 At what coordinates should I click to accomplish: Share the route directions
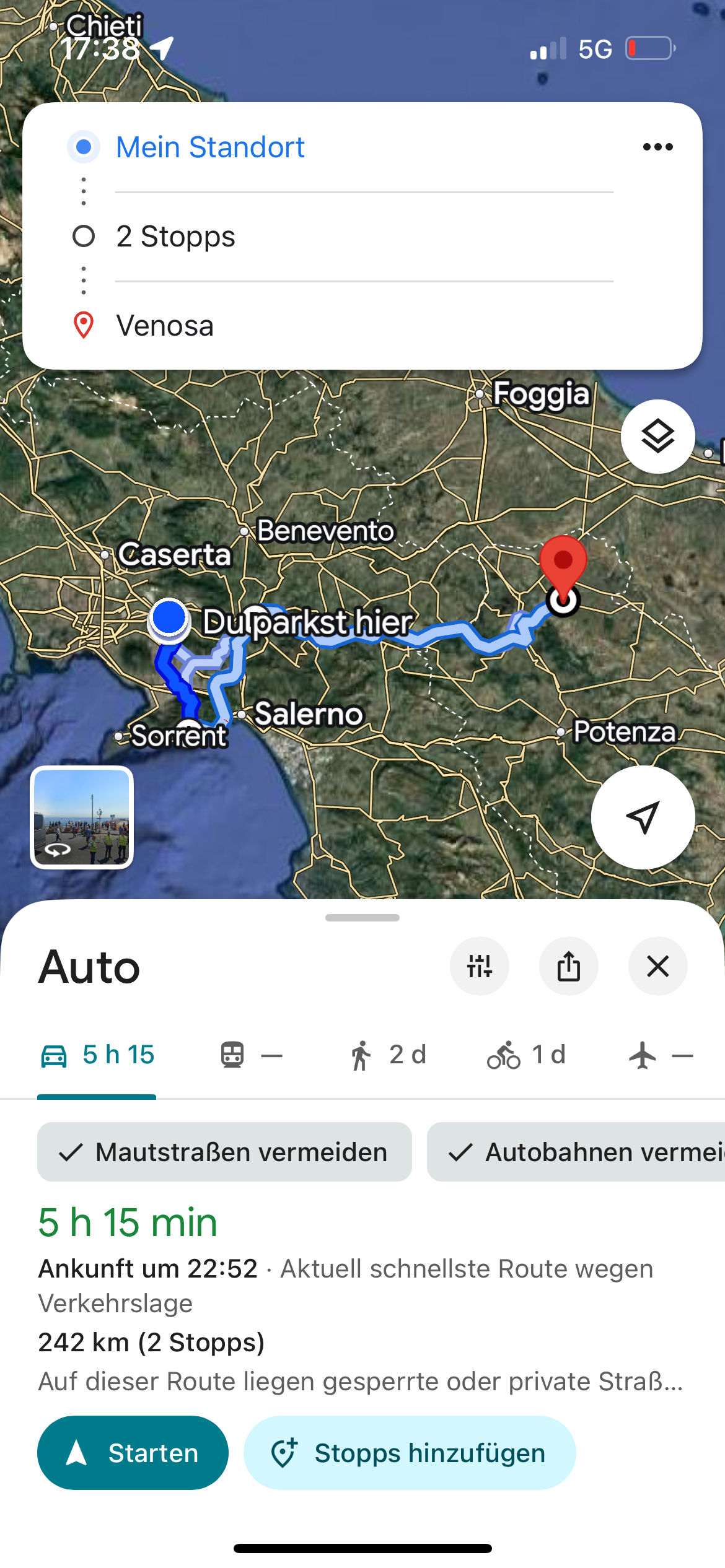(x=568, y=966)
